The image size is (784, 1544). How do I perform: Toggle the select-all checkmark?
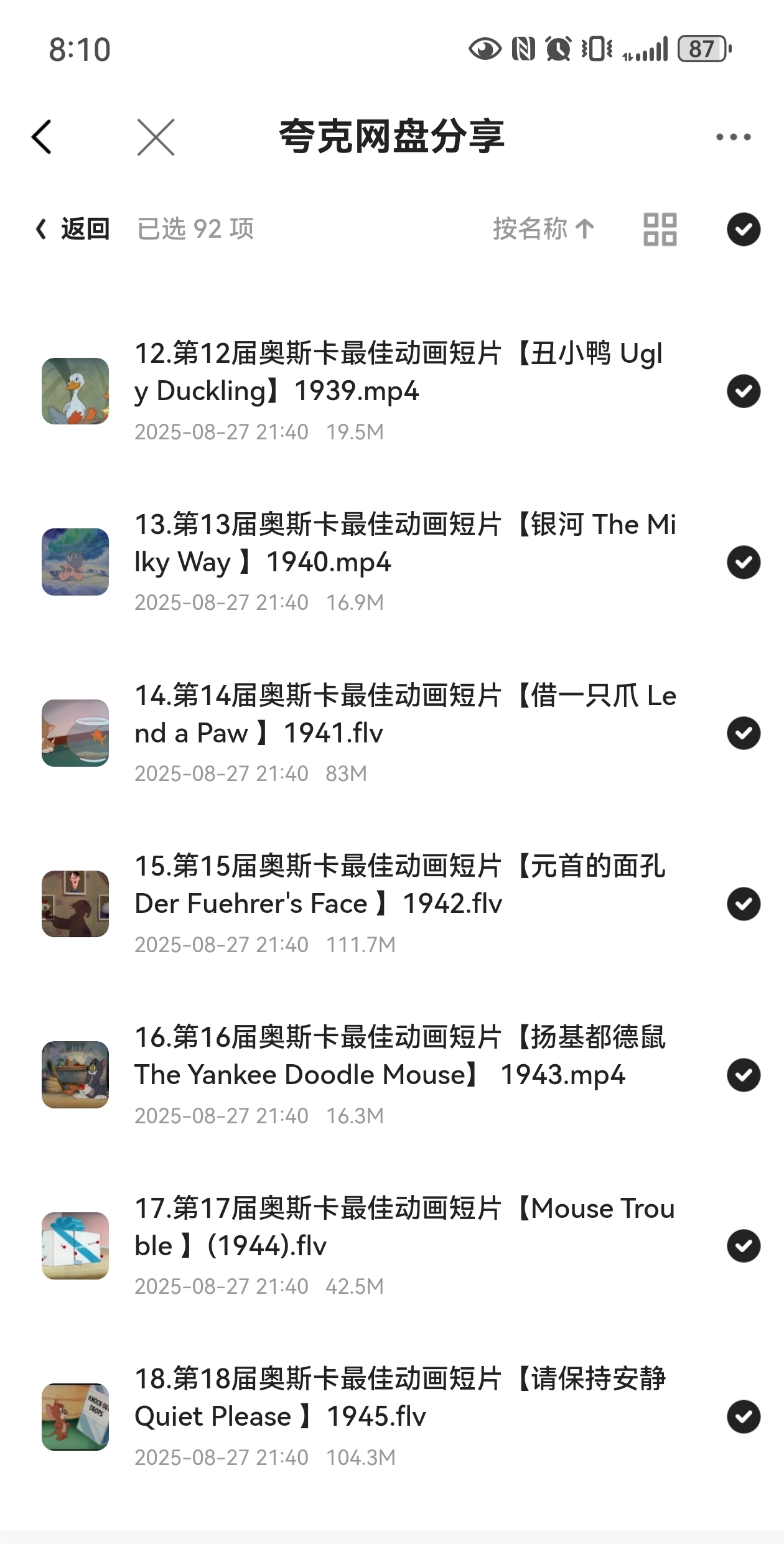coord(744,229)
